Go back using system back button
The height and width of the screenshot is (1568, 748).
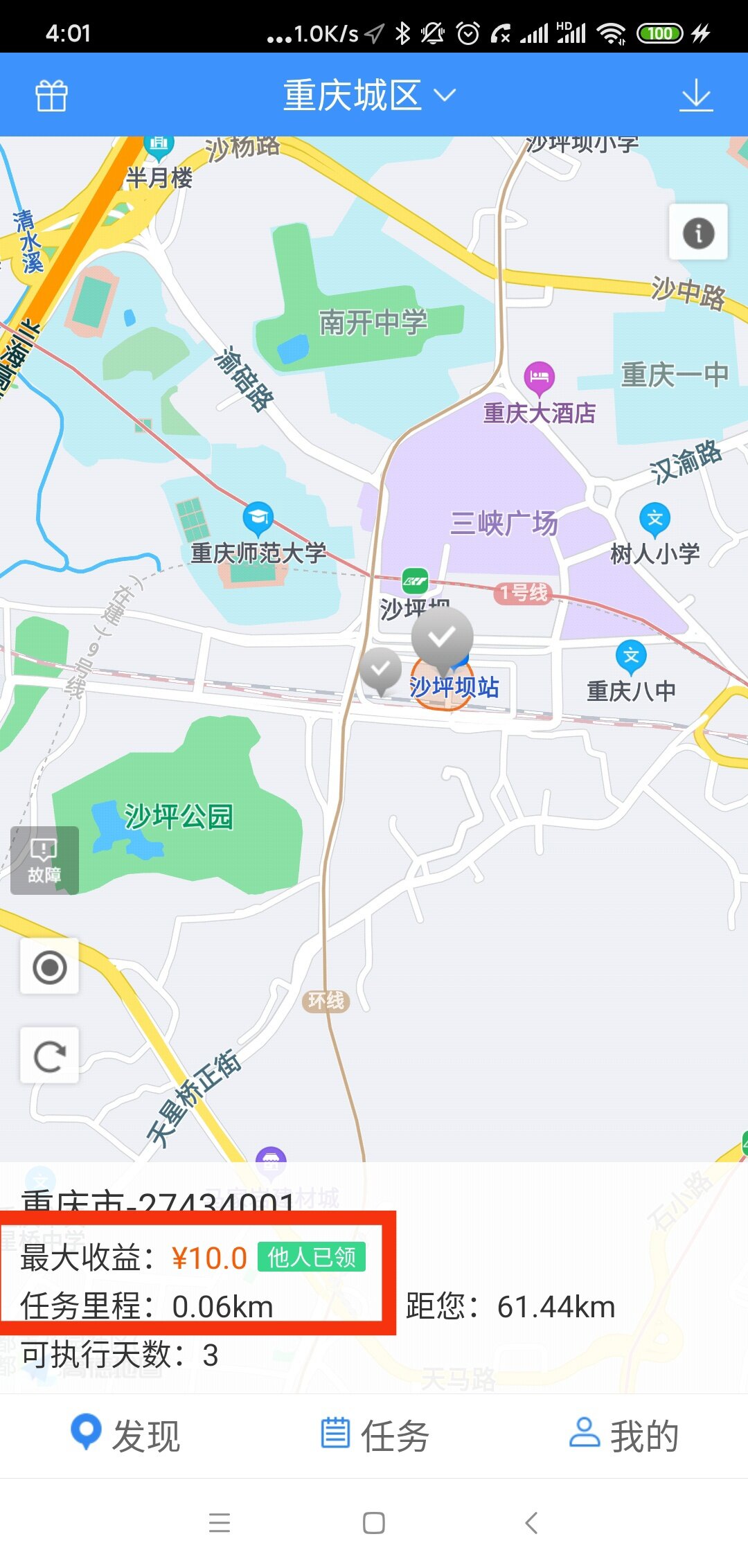coord(531,1523)
